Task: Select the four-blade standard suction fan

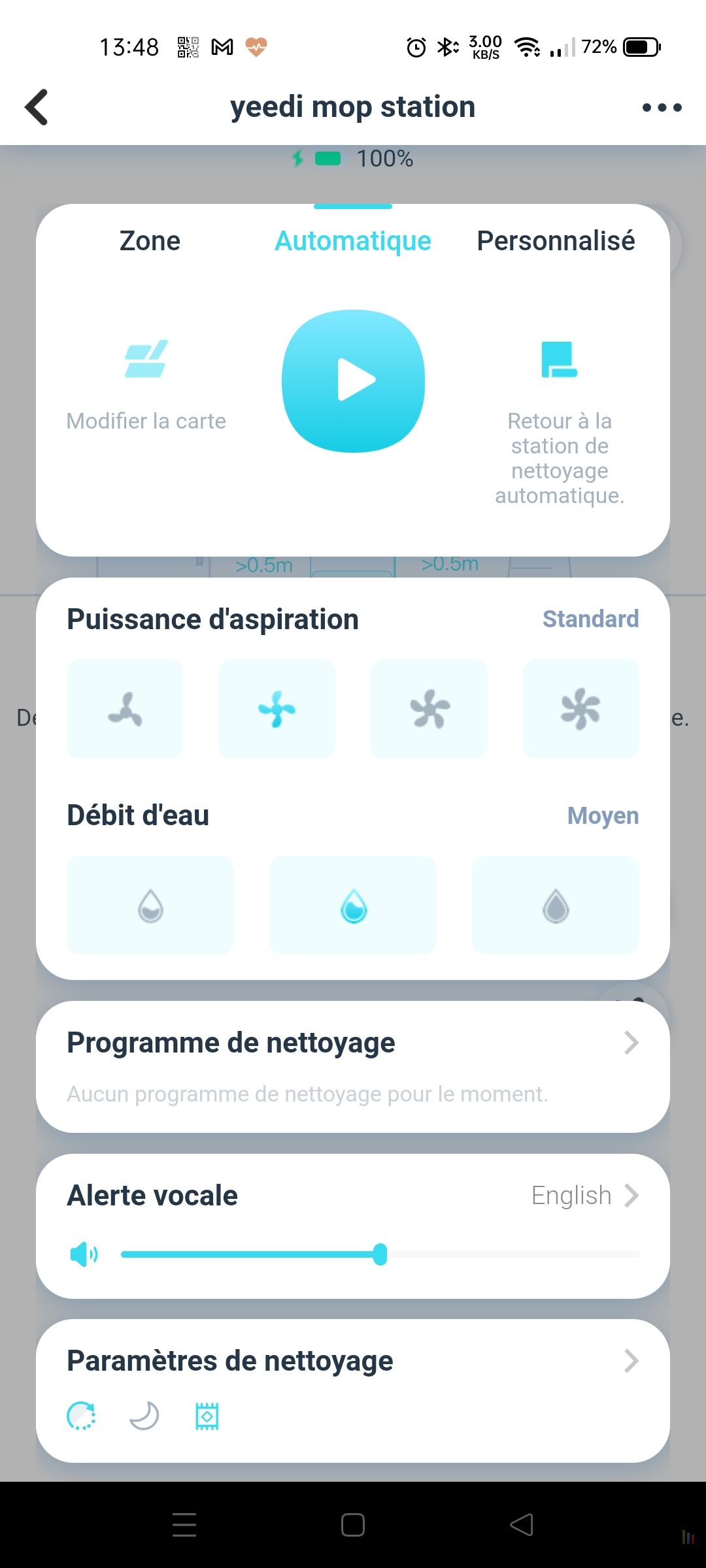Action: tap(277, 709)
